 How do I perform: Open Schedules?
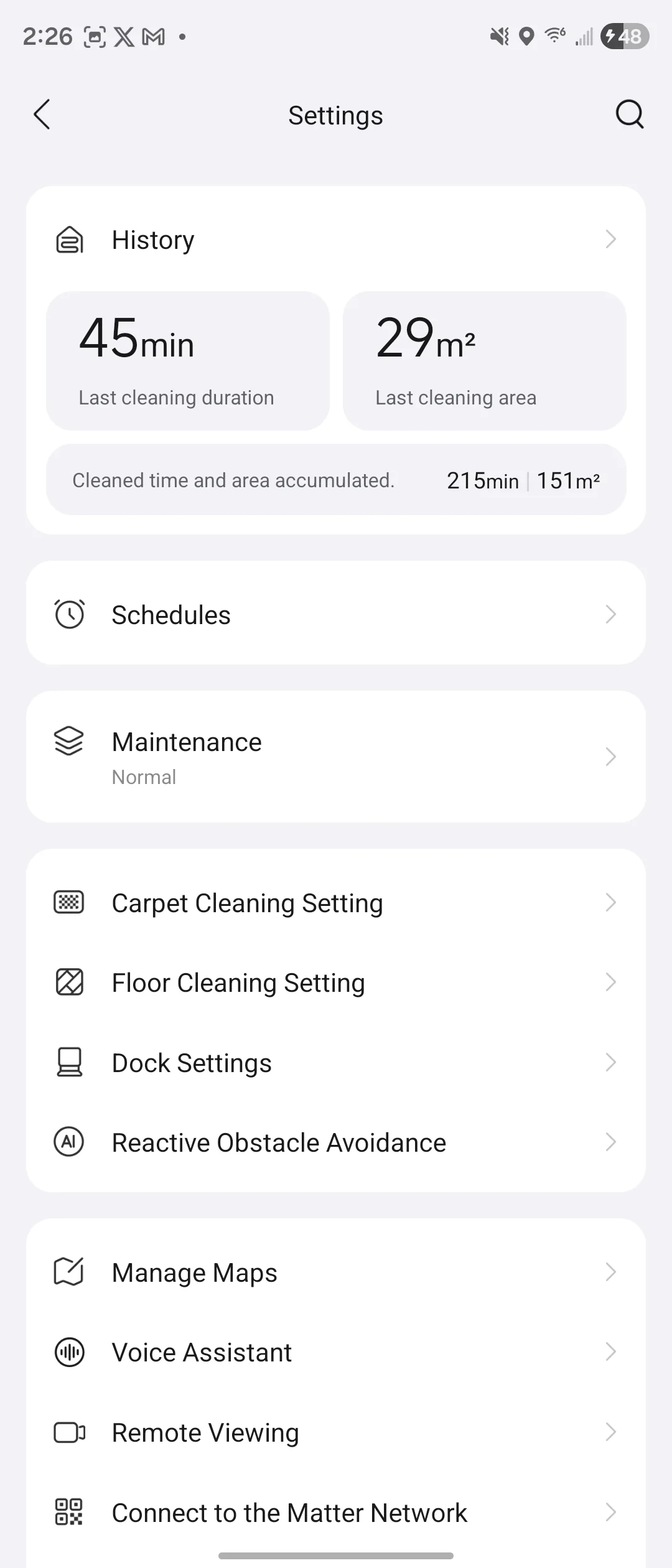[336, 614]
